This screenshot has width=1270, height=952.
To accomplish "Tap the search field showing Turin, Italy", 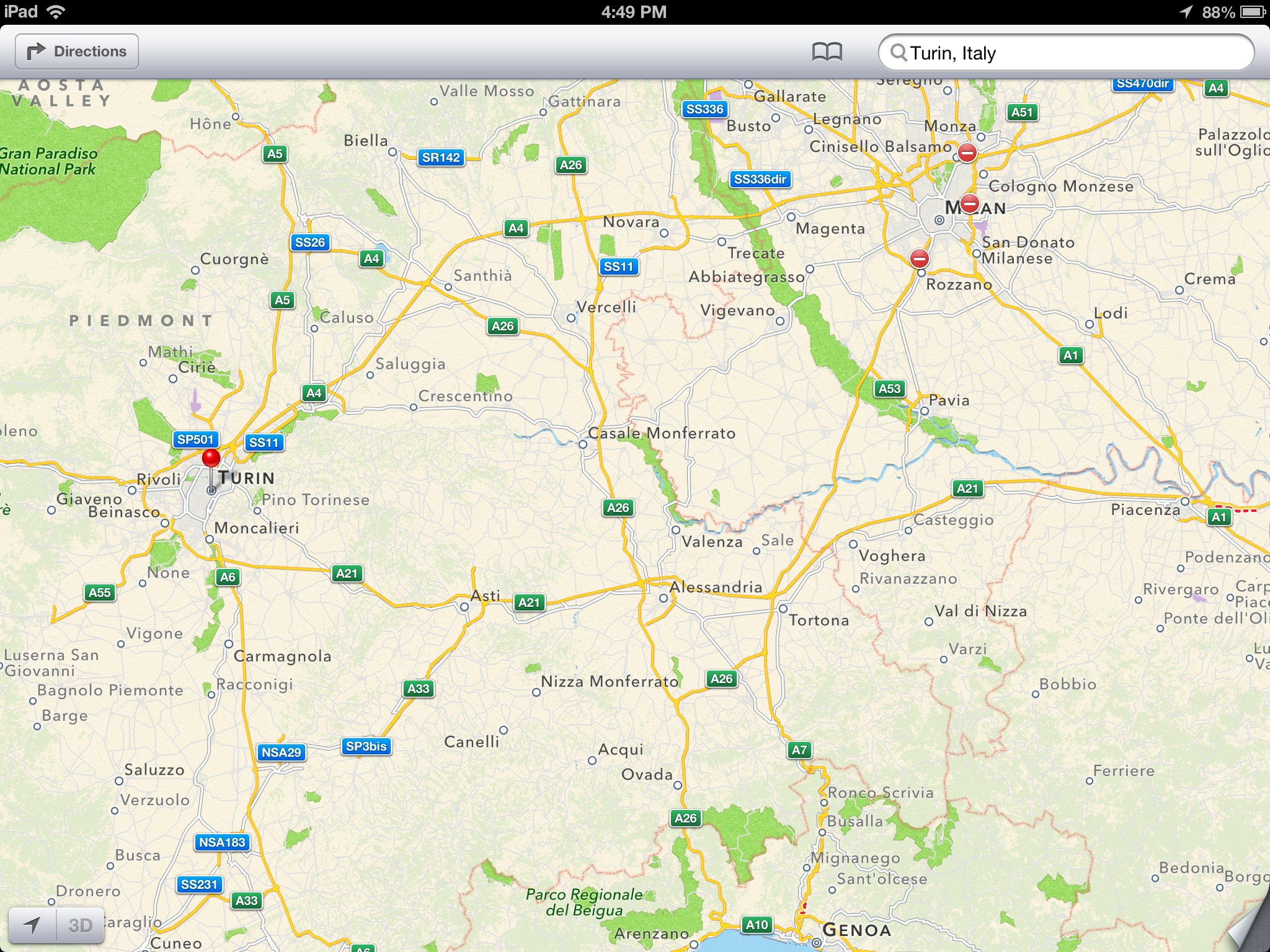I will (x=1067, y=53).
